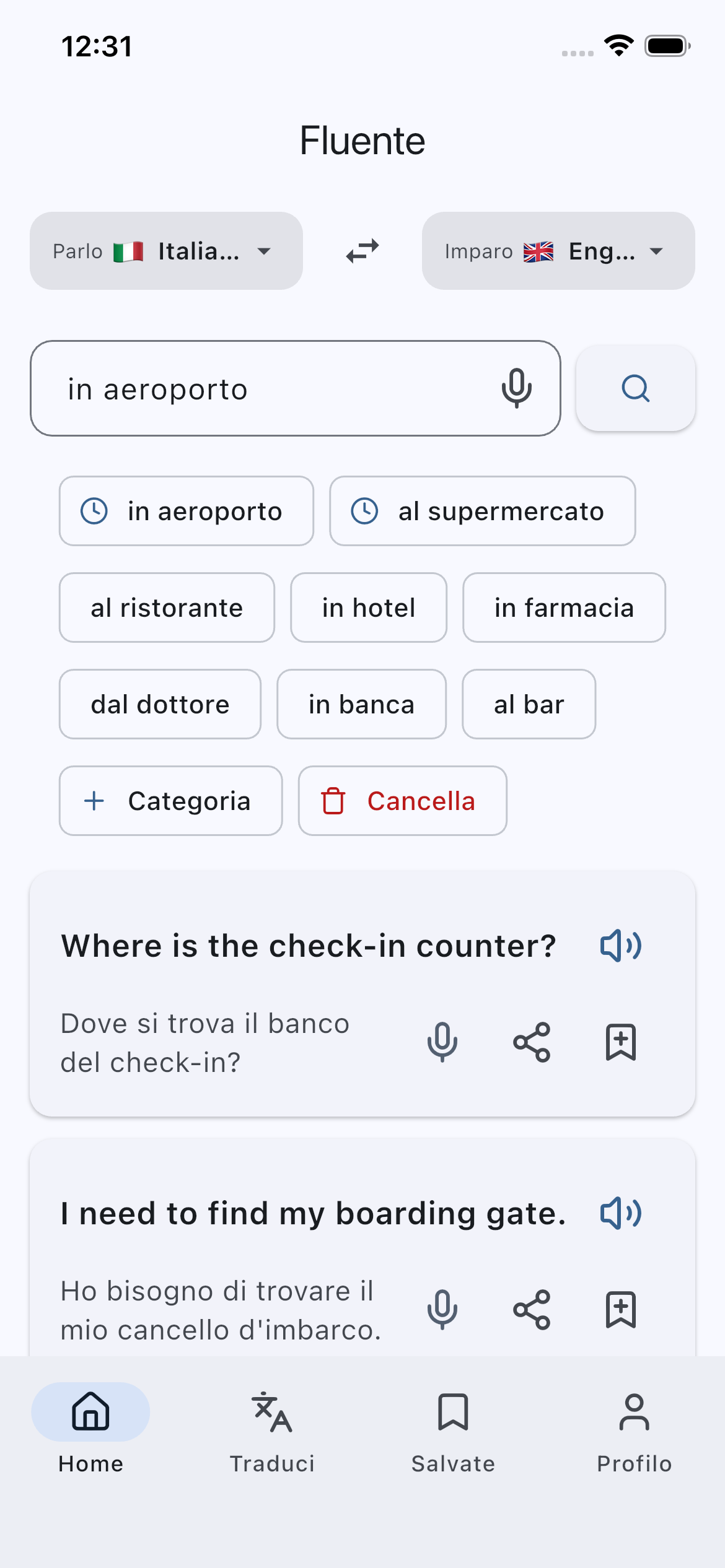Tap inside the 'in aeroporto' search field
This screenshot has height=1568, width=725.
(x=248, y=389)
